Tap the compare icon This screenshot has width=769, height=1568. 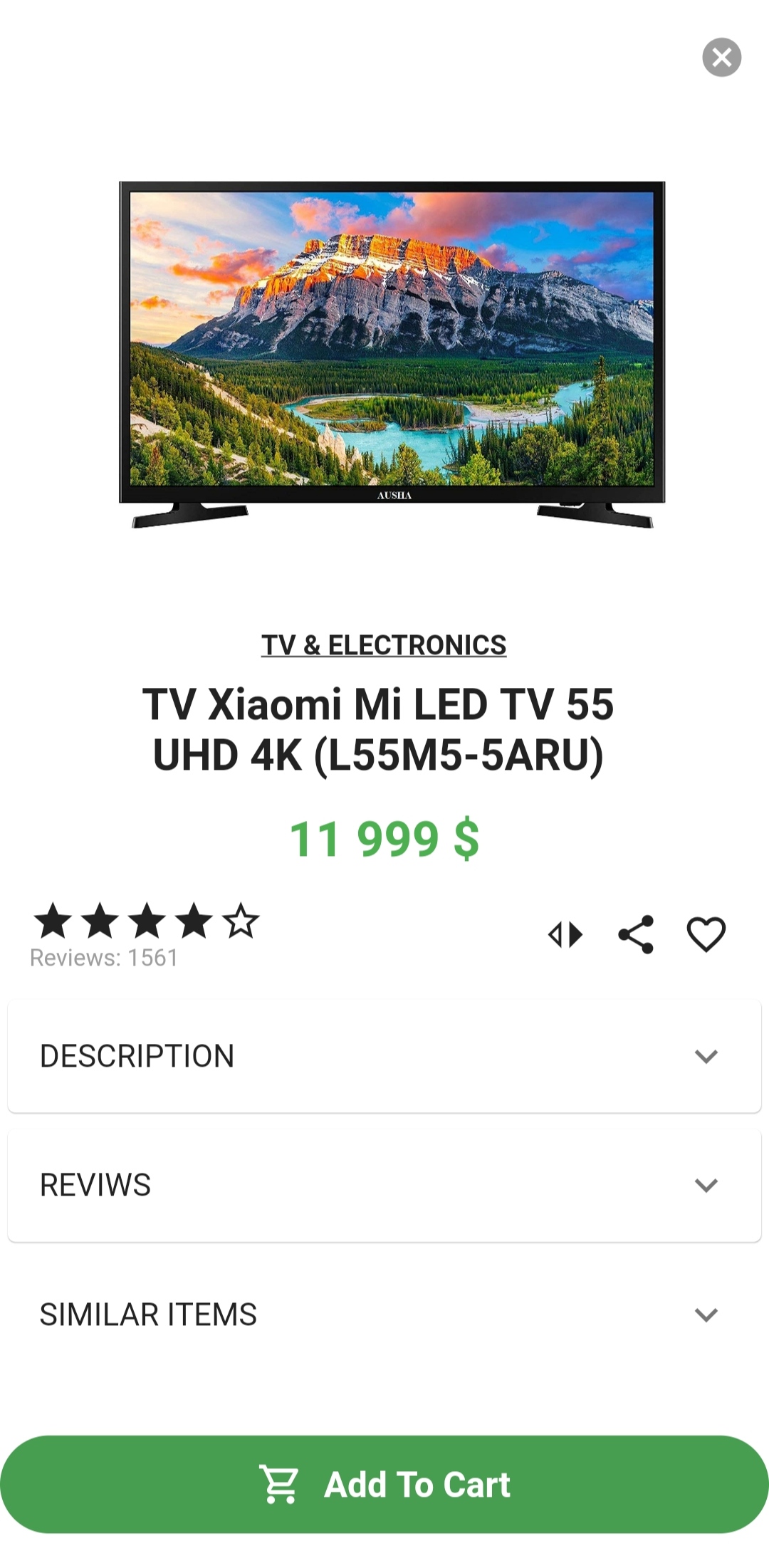pyautogui.click(x=565, y=934)
